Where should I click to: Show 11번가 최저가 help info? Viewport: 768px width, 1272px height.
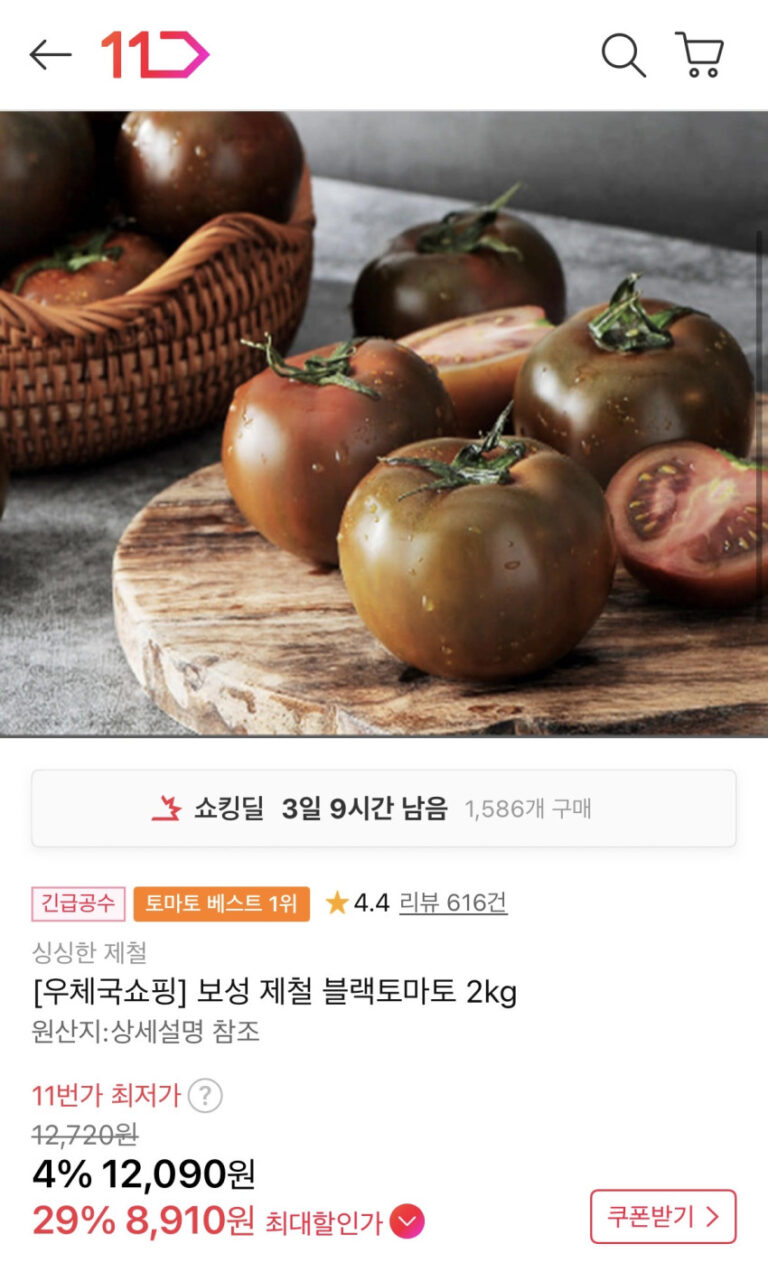pos(205,1096)
